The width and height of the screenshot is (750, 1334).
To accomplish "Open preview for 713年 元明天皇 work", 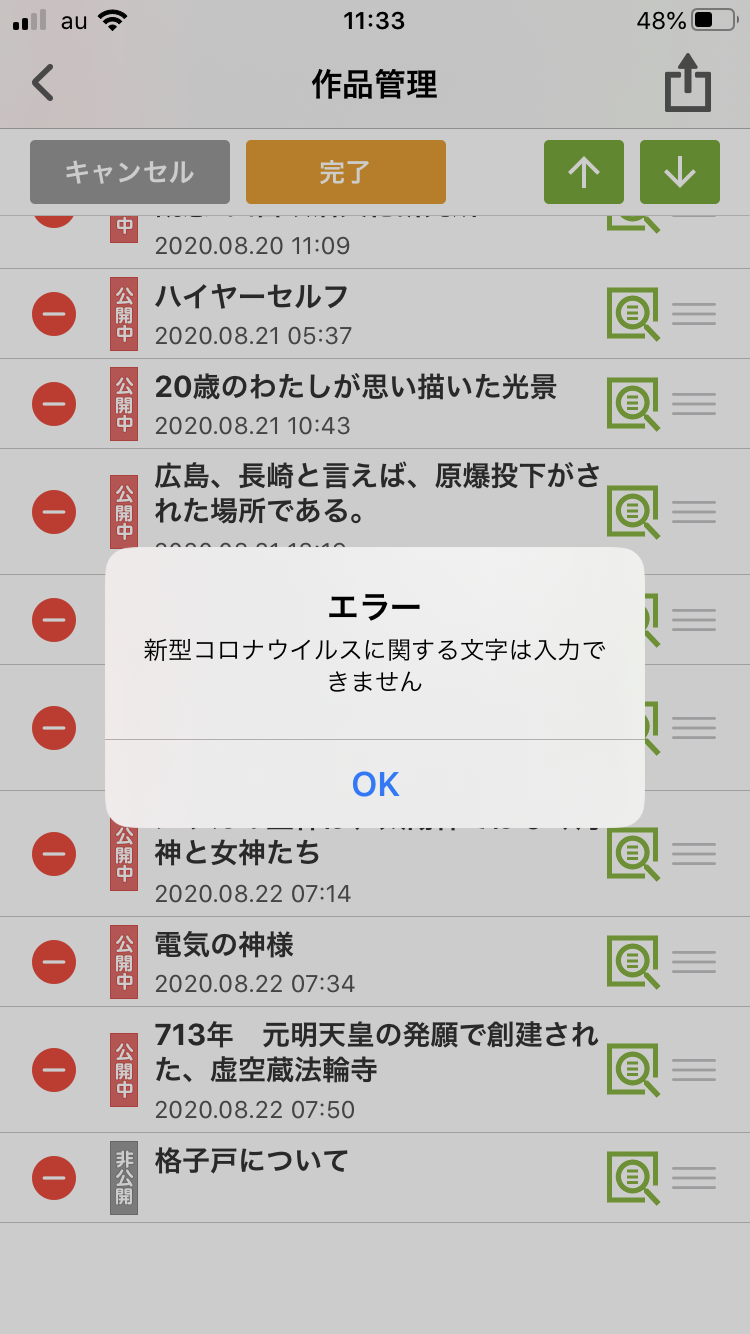I will pos(632,1070).
